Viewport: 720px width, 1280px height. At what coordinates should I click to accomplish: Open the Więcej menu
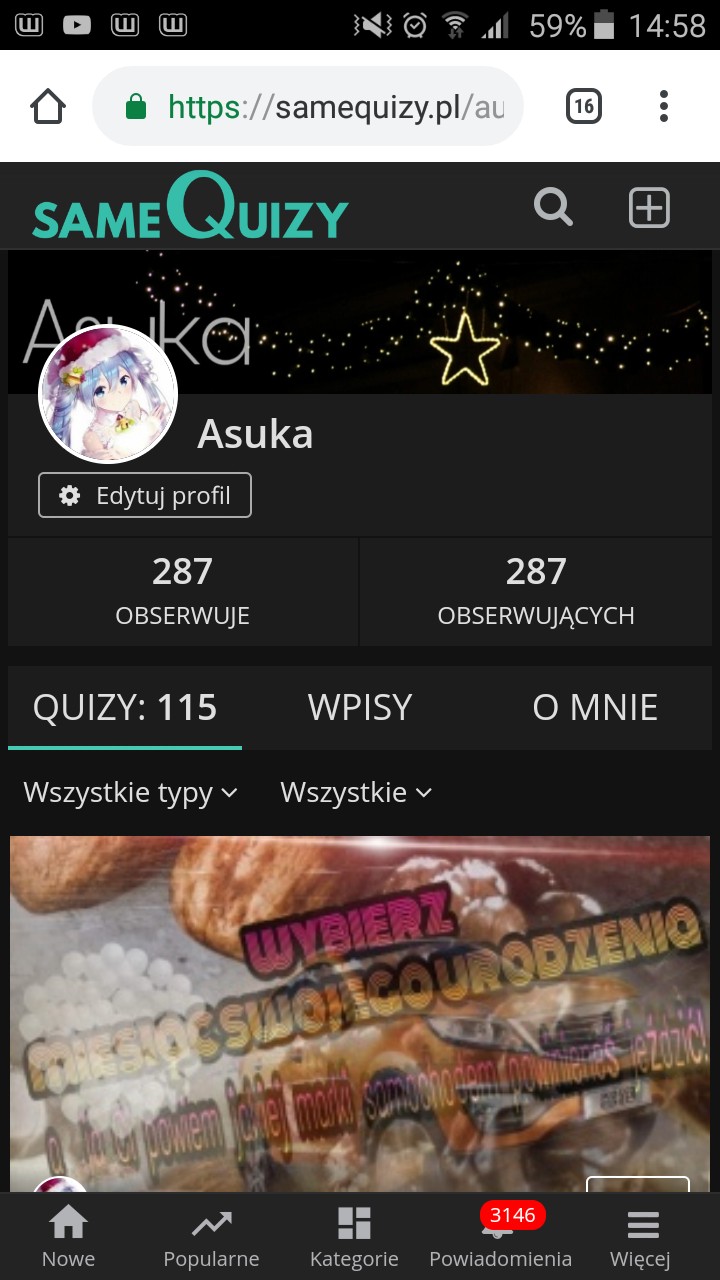pyautogui.click(x=641, y=1237)
